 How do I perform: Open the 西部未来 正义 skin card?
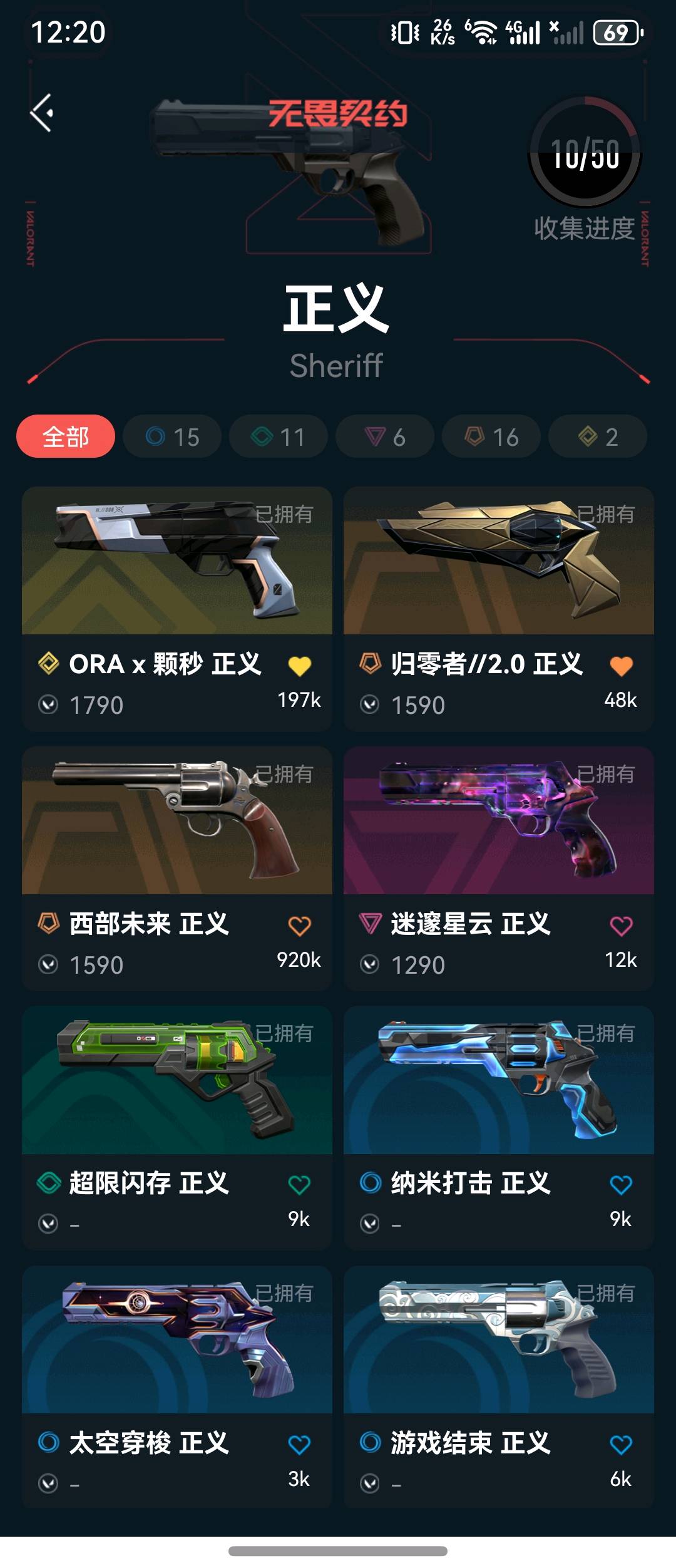tap(177, 820)
